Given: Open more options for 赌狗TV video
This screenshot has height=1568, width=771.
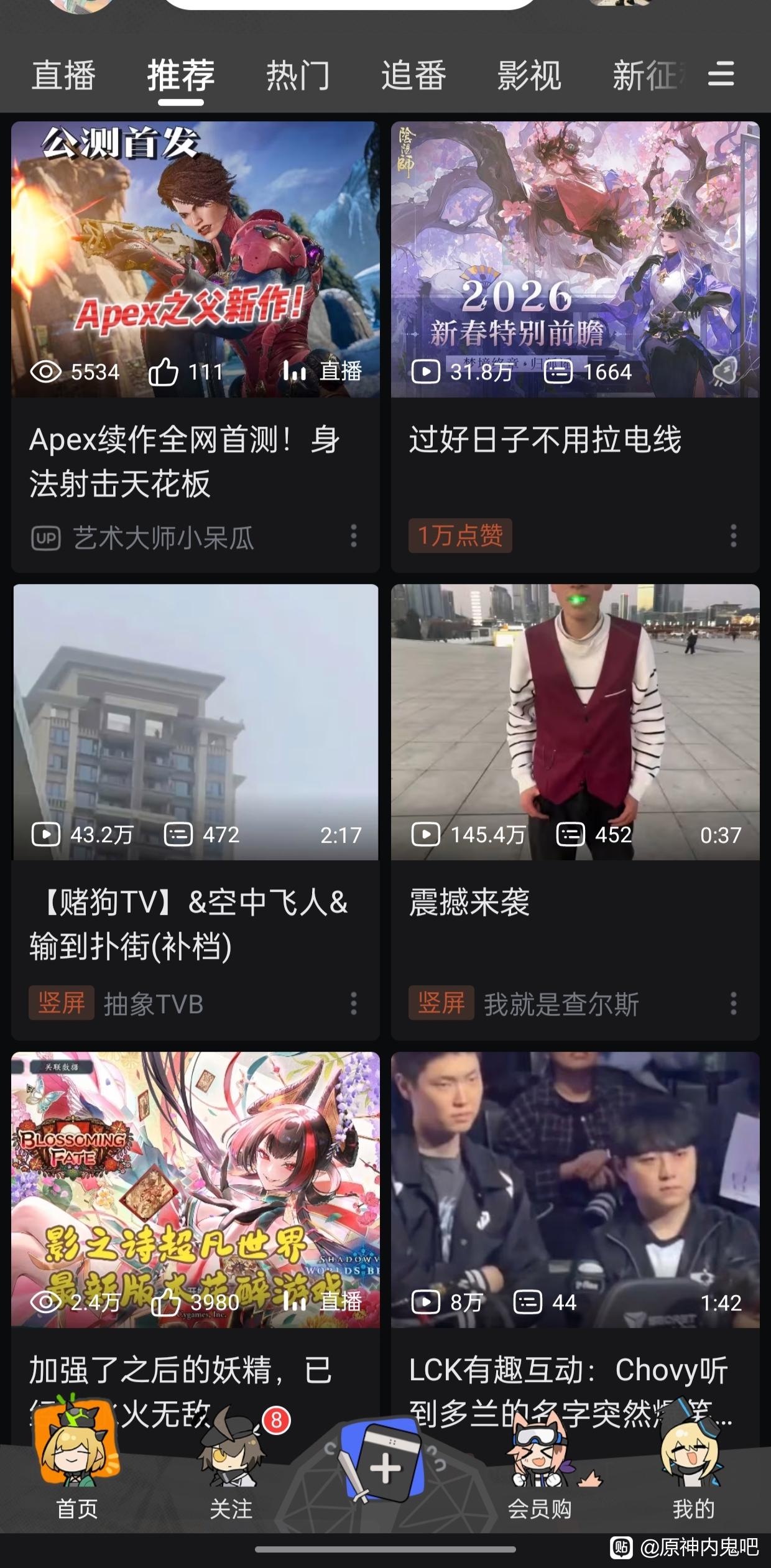Looking at the screenshot, I should [x=354, y=1004].
